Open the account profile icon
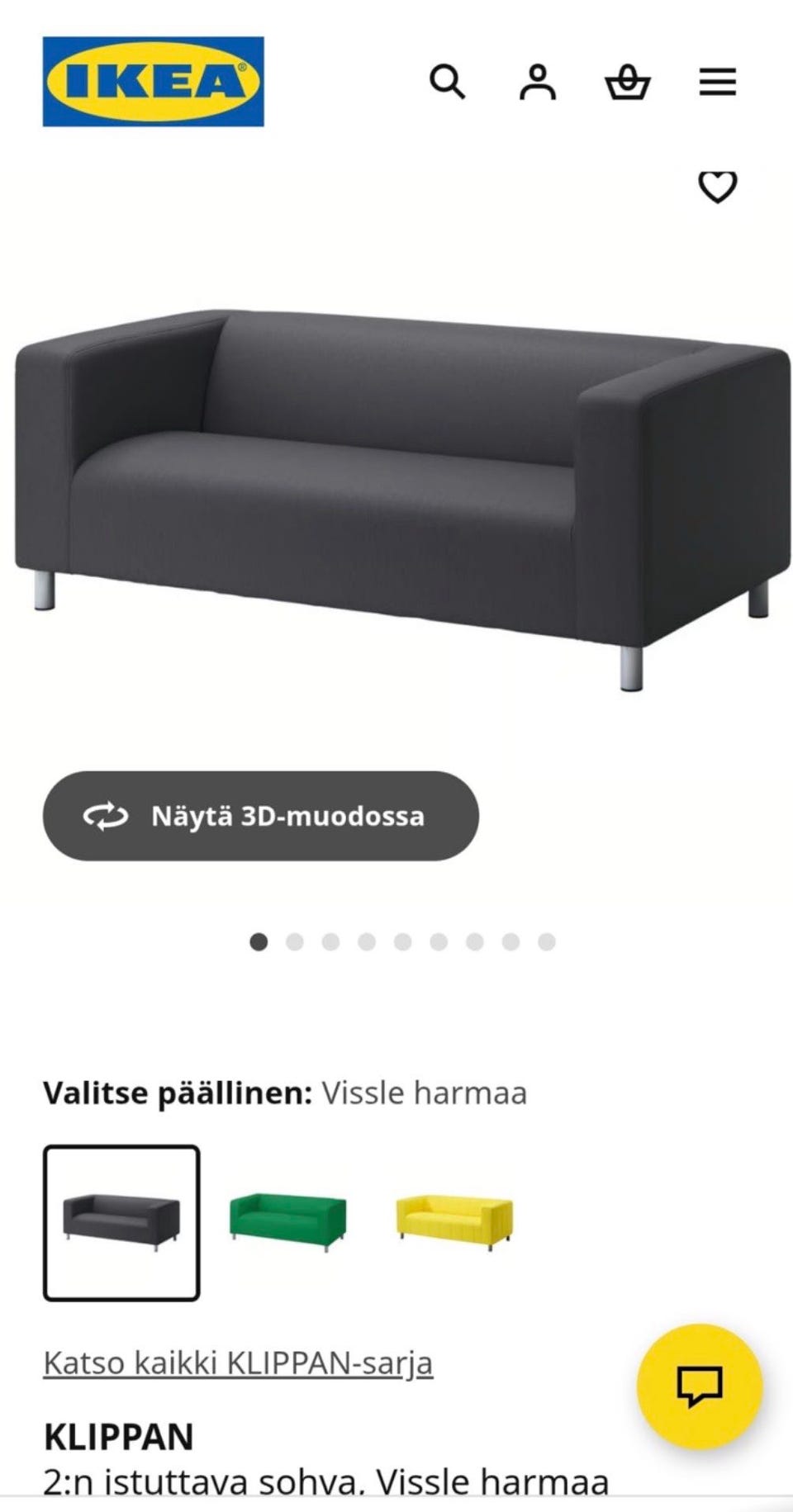Screen dimensions: 793x1512 point(539,82)
